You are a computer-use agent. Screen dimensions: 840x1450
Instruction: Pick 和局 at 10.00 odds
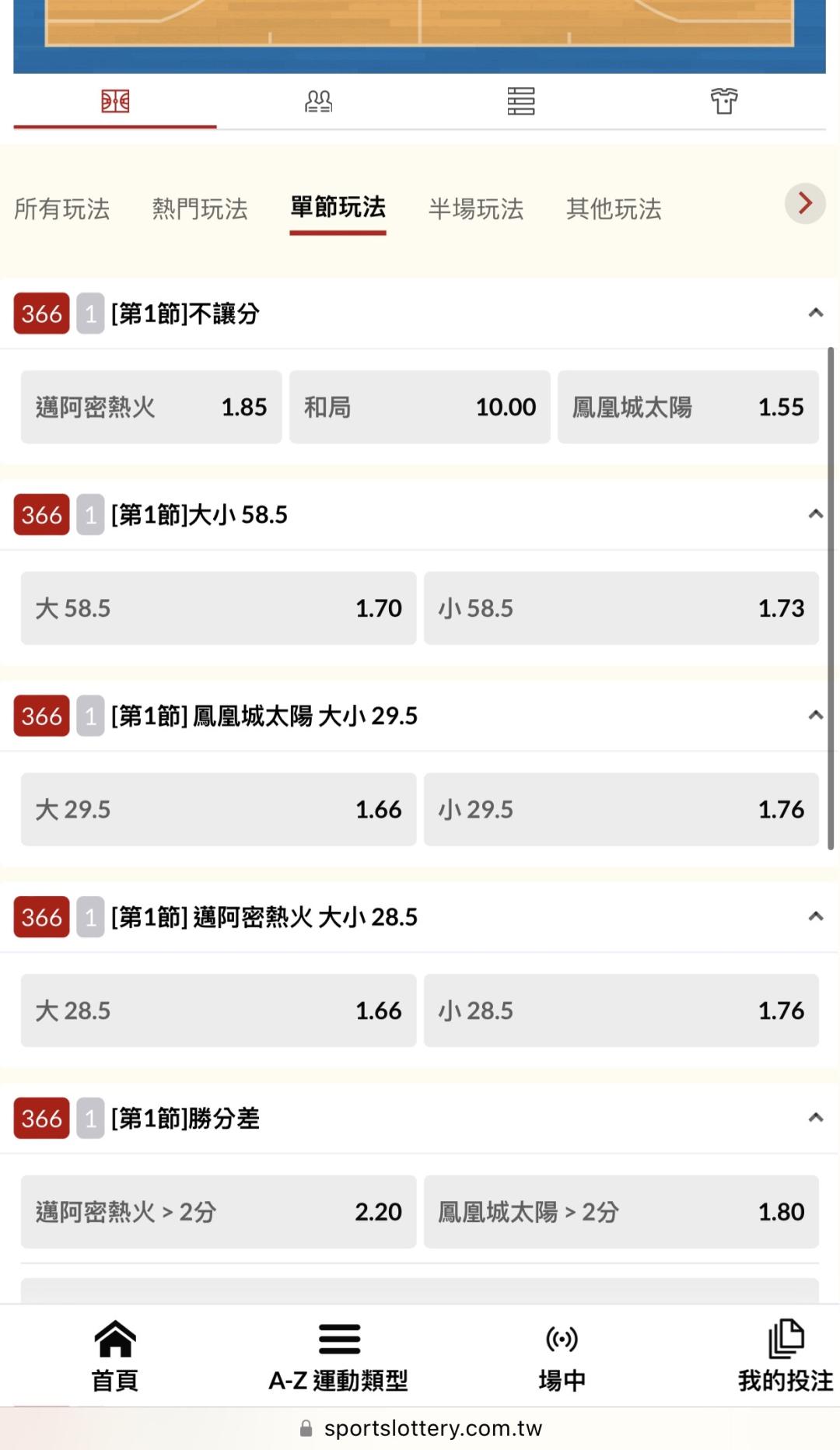click(420, 407)
